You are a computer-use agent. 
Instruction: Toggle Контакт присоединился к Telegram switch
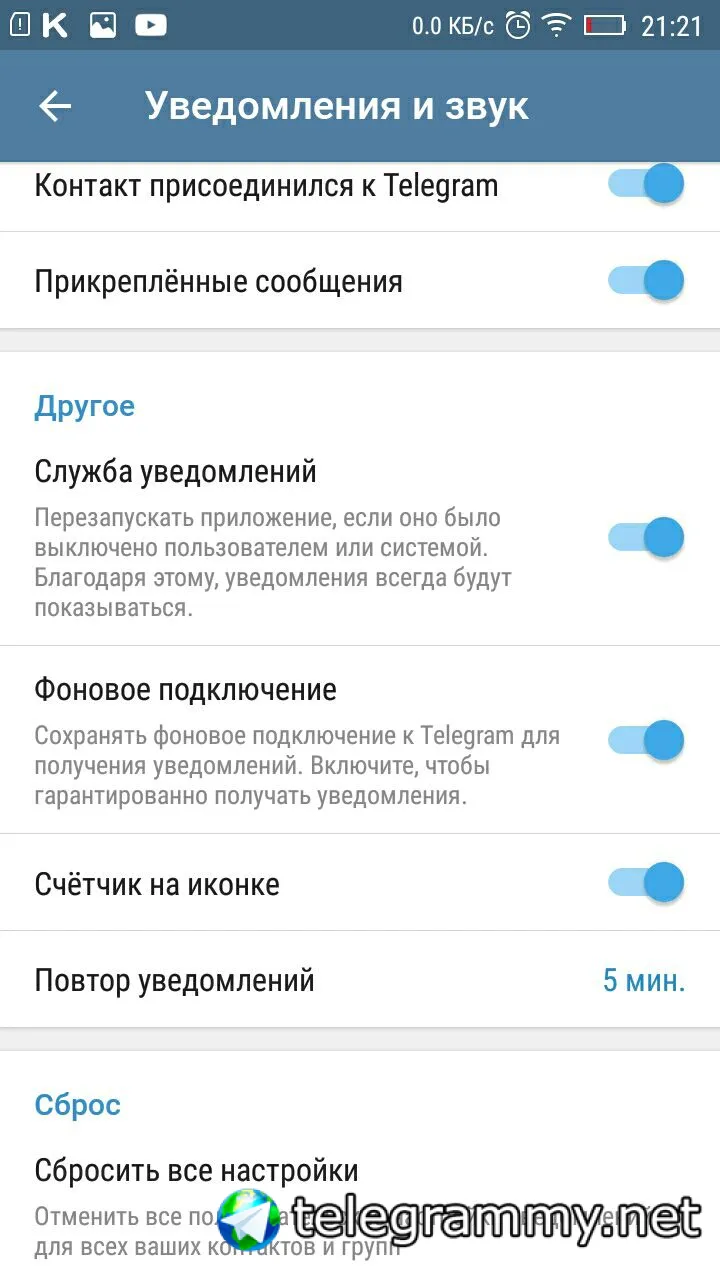646,184
